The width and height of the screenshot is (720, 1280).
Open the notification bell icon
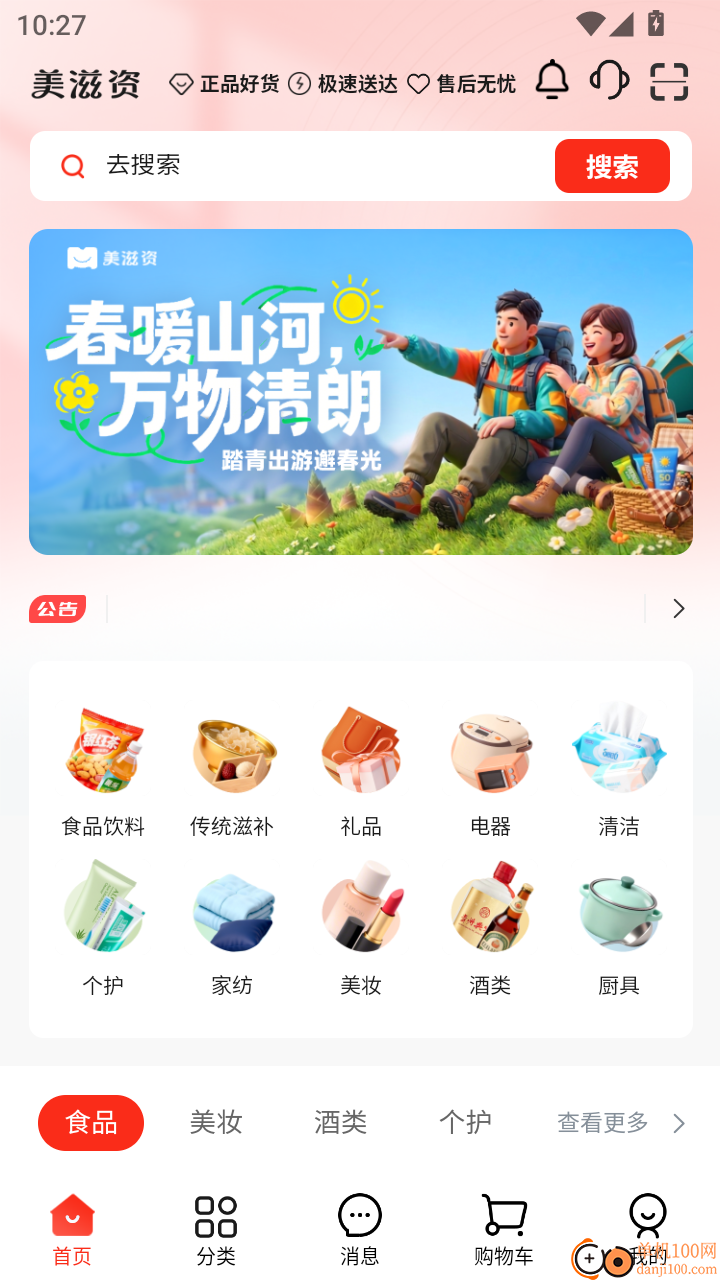click(x=552, y=81)
